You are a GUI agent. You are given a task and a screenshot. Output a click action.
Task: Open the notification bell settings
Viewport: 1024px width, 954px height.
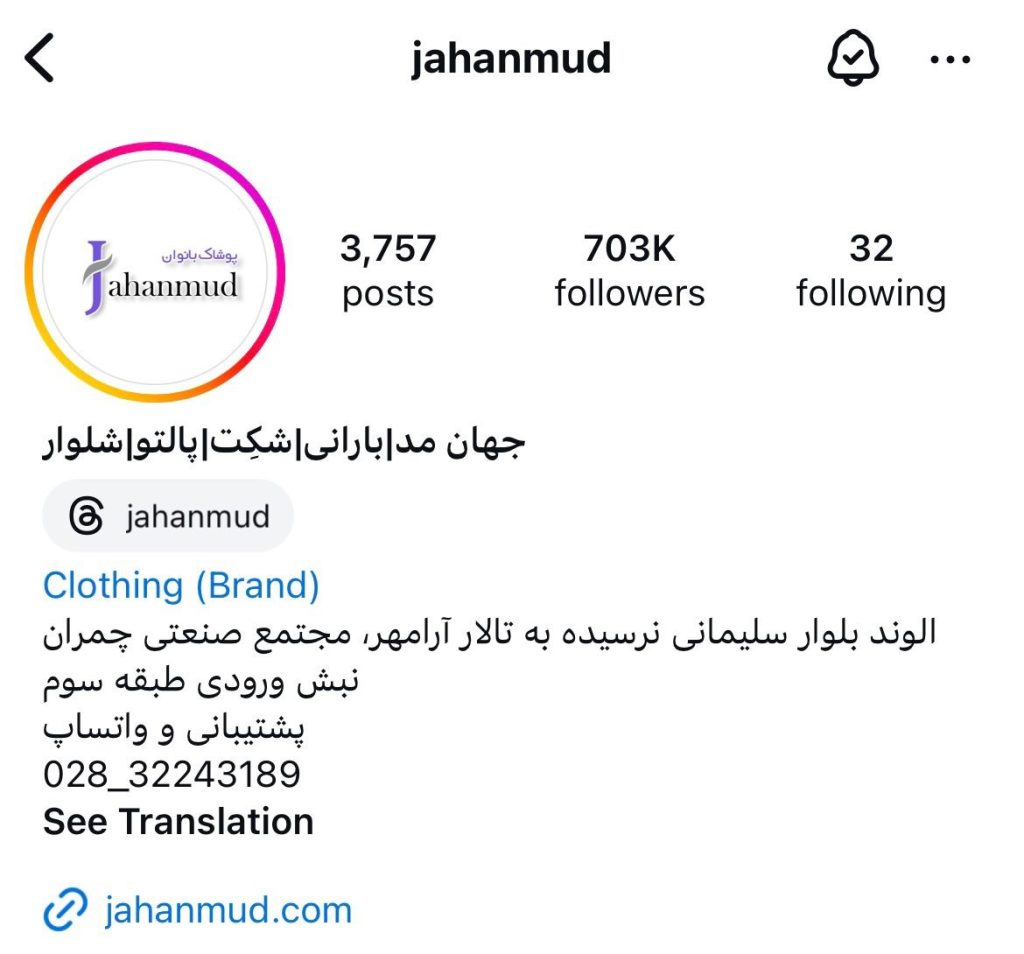pos(852,58)
